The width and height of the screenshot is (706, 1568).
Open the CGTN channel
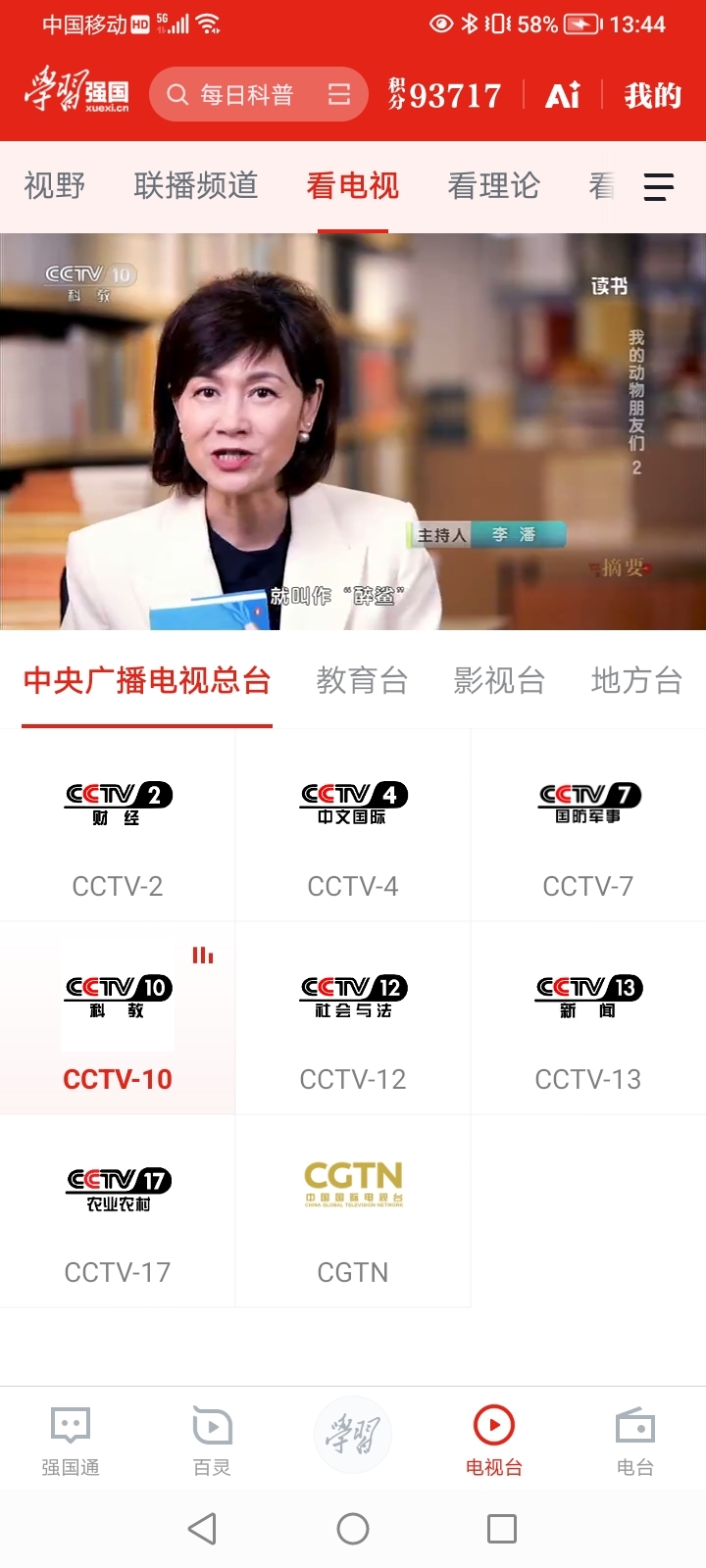click(x=353, y=1211)
